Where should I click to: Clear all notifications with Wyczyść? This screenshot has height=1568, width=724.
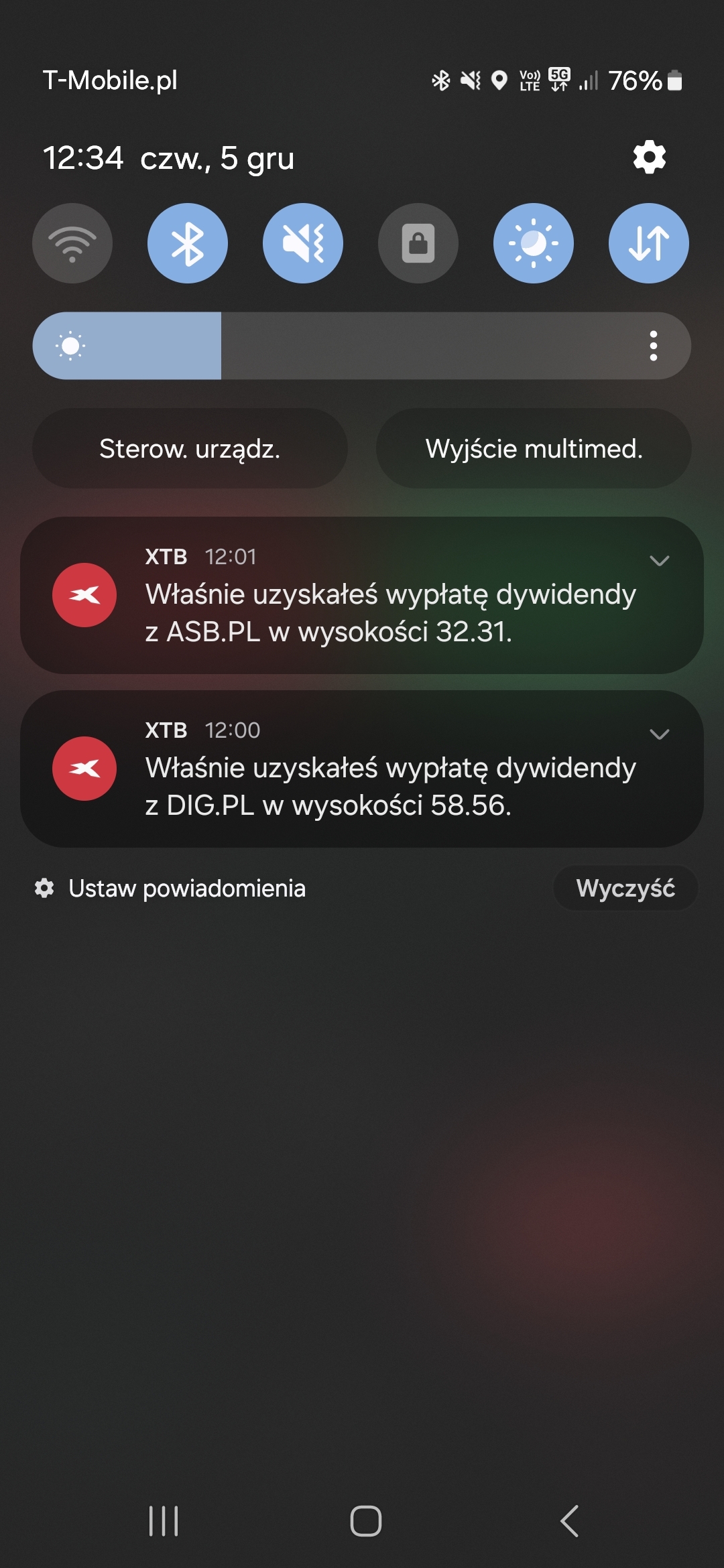(x=625, y=889)
